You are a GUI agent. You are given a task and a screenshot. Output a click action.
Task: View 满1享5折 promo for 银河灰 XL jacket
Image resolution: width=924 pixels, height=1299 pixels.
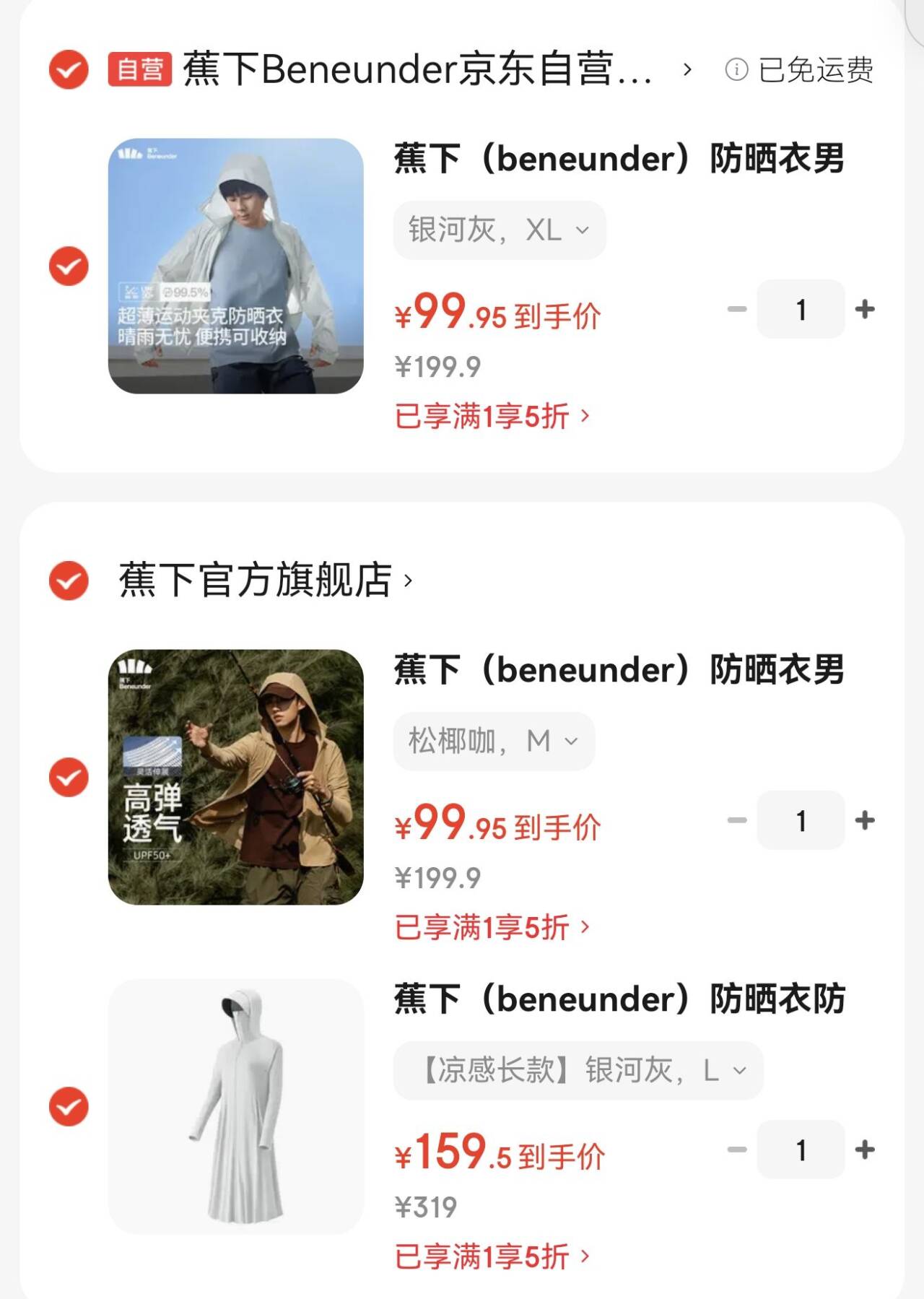(492, 416)
